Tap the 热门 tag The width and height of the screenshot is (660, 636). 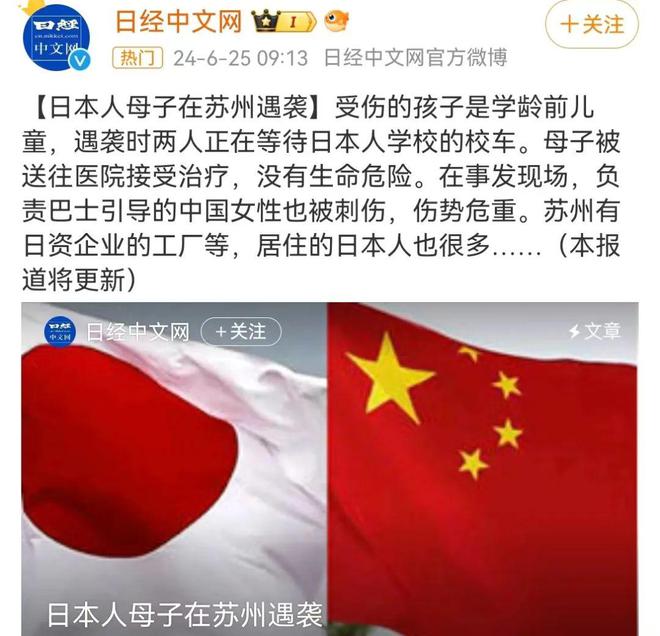click(x=139, y=58)
